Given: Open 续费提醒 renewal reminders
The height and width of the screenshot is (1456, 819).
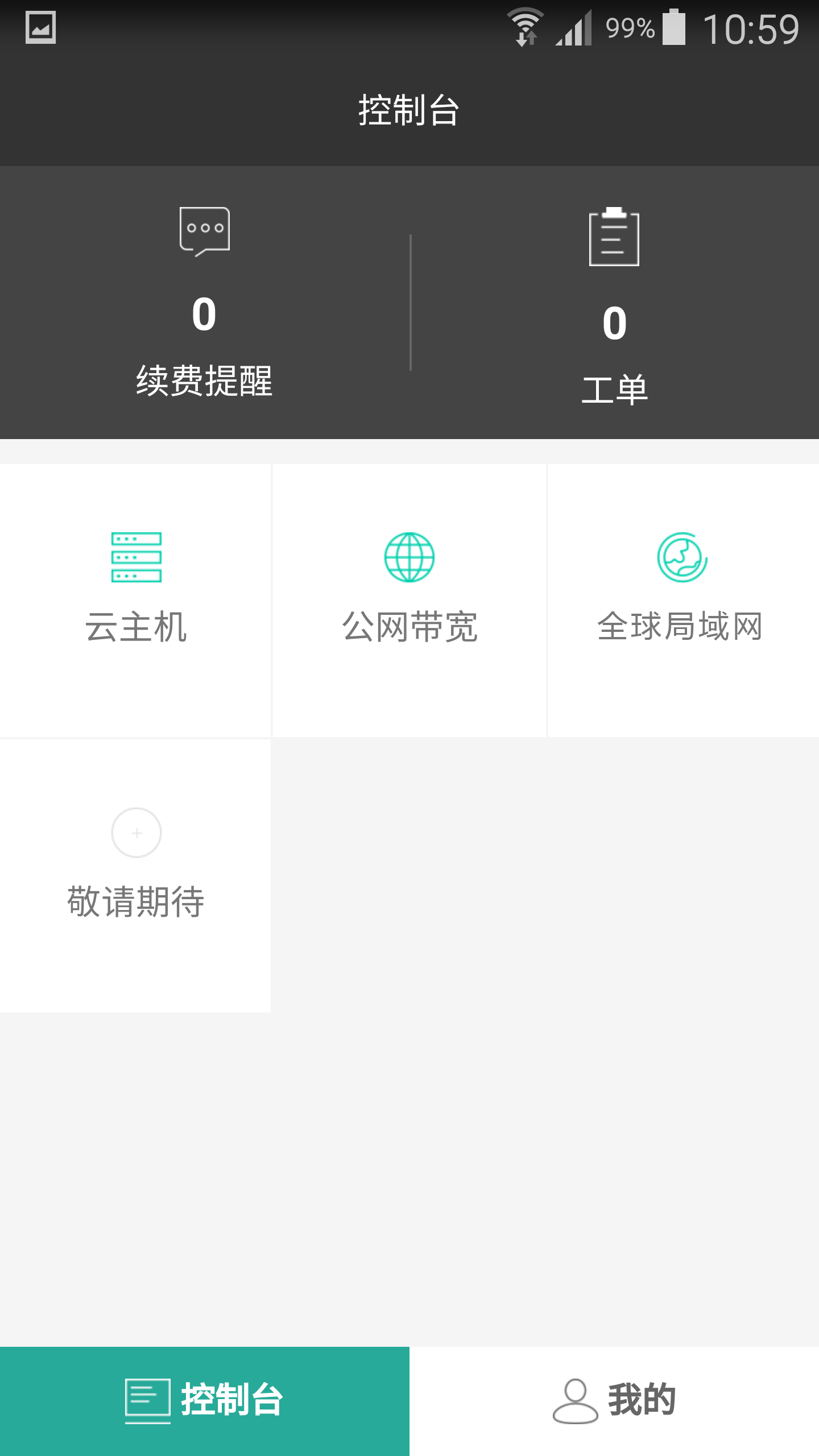Looking at the screenshot, I should [204, 303].
